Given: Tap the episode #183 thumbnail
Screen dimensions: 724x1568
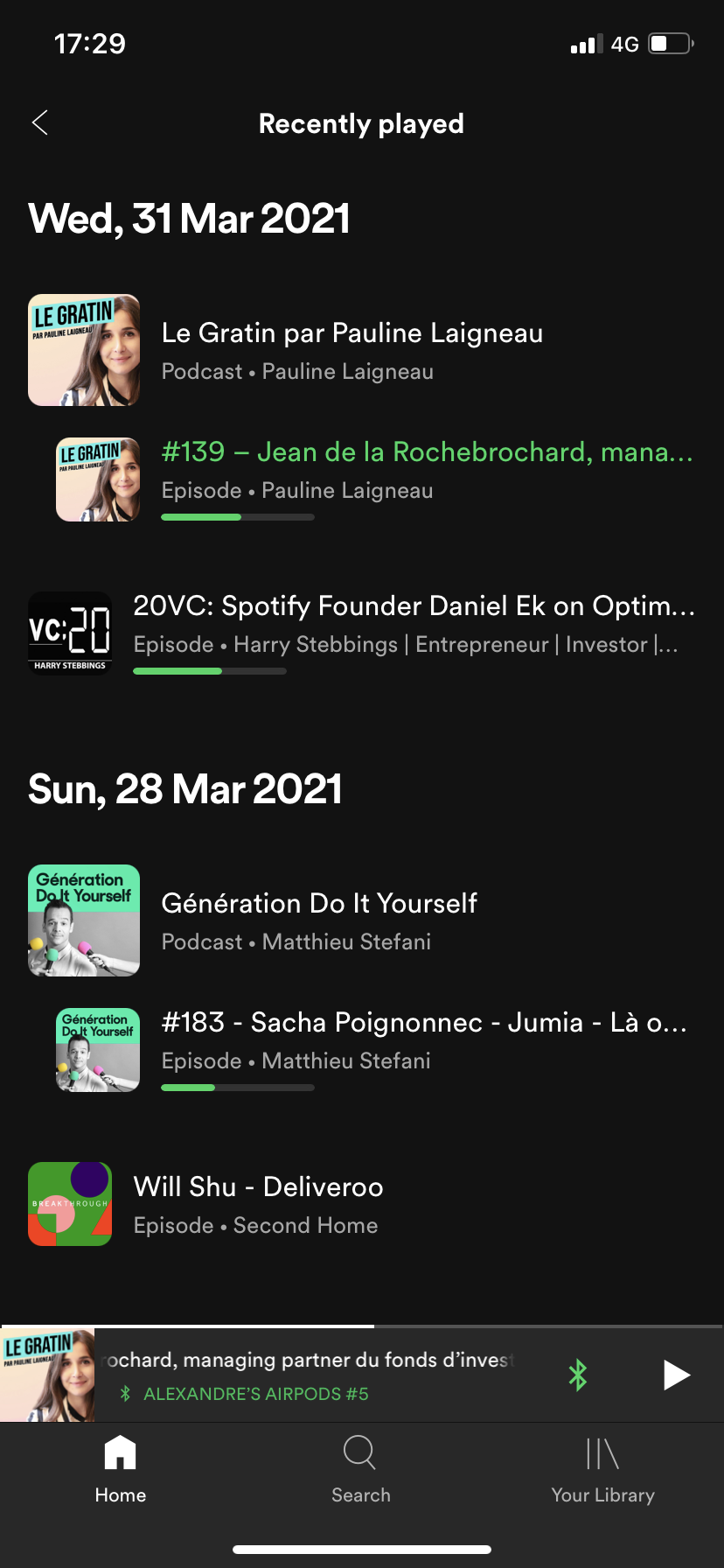Looking at the screenshot, I should (x=97, y=1049).
